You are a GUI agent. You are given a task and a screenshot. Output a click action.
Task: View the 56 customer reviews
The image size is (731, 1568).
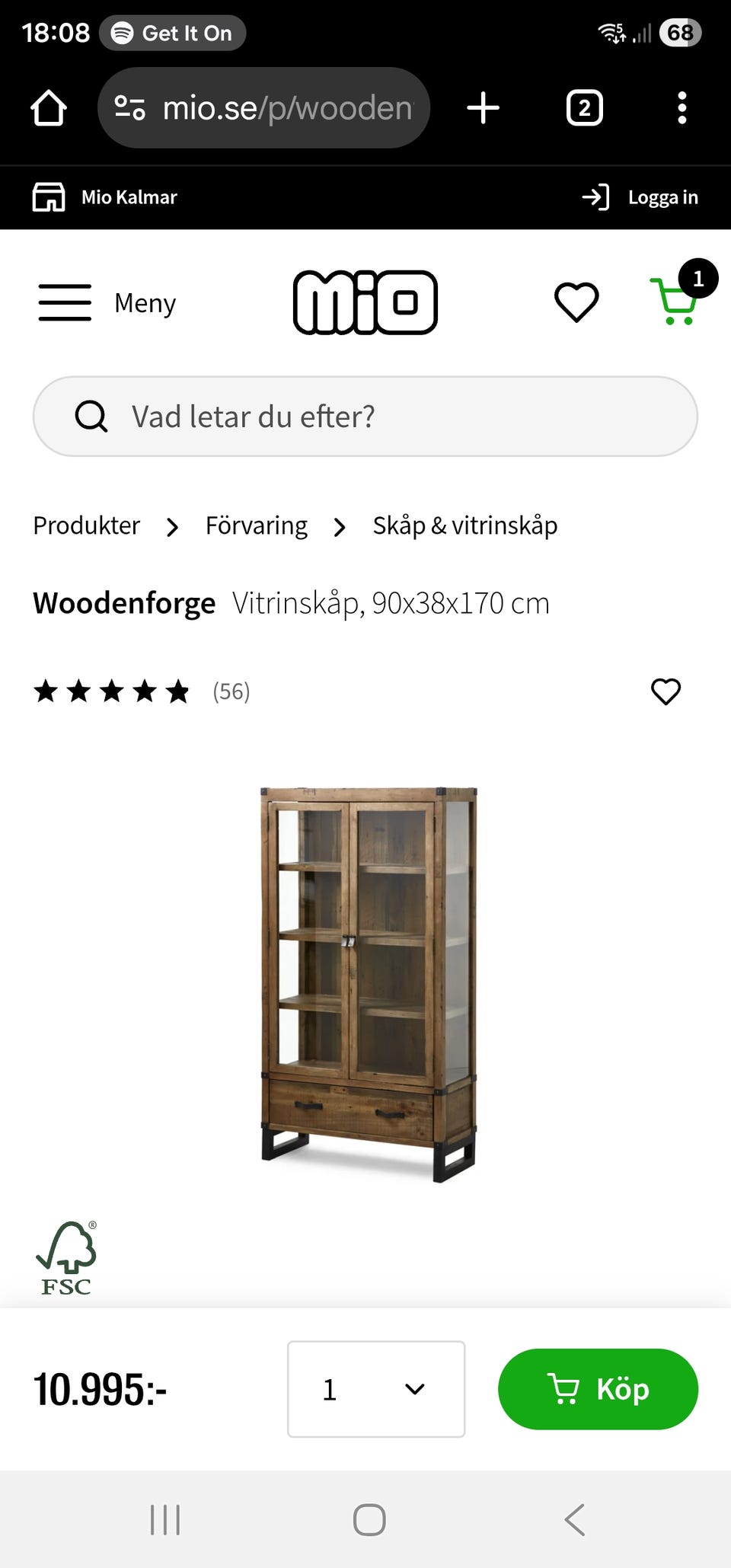click(230, 691)
